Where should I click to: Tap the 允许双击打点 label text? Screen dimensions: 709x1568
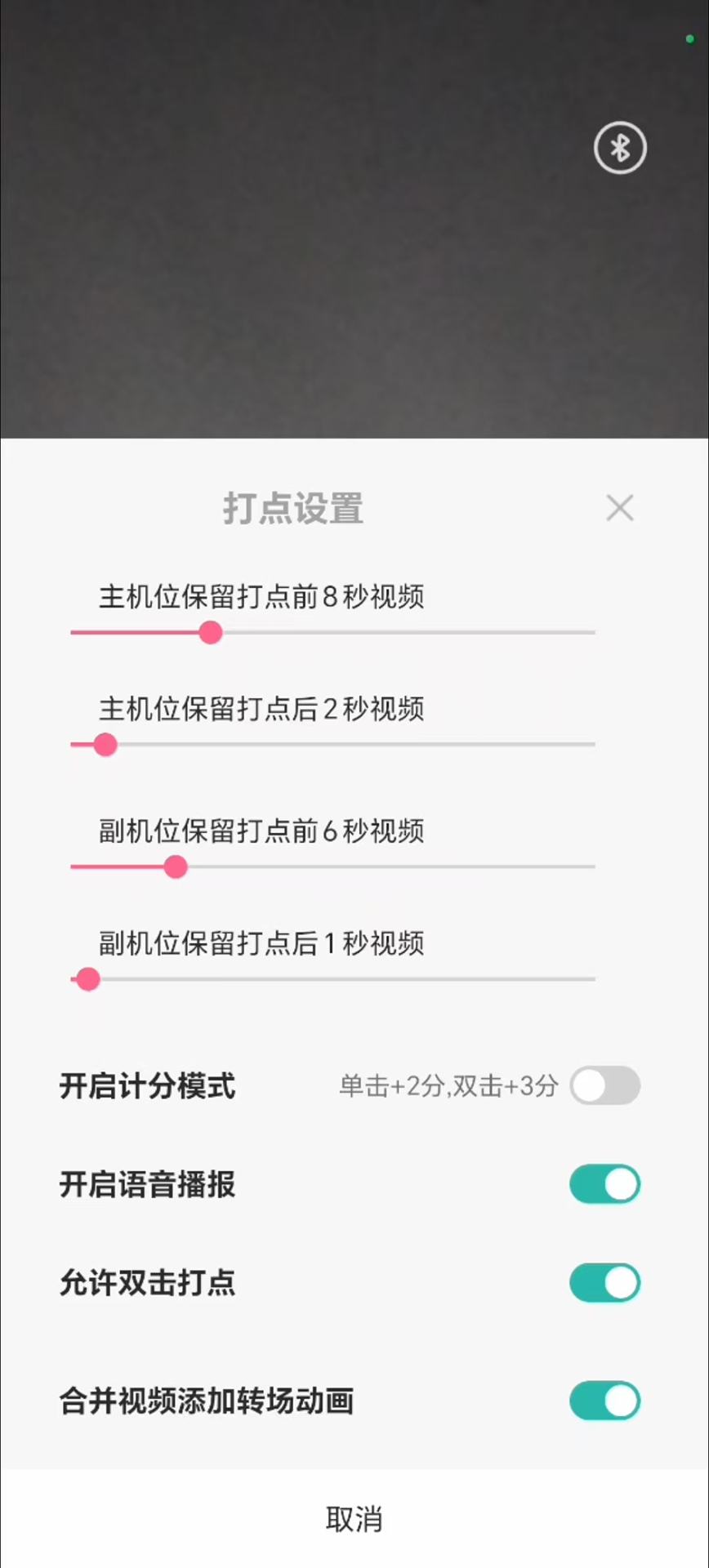pyautogui.click(x=147, y=1282)
